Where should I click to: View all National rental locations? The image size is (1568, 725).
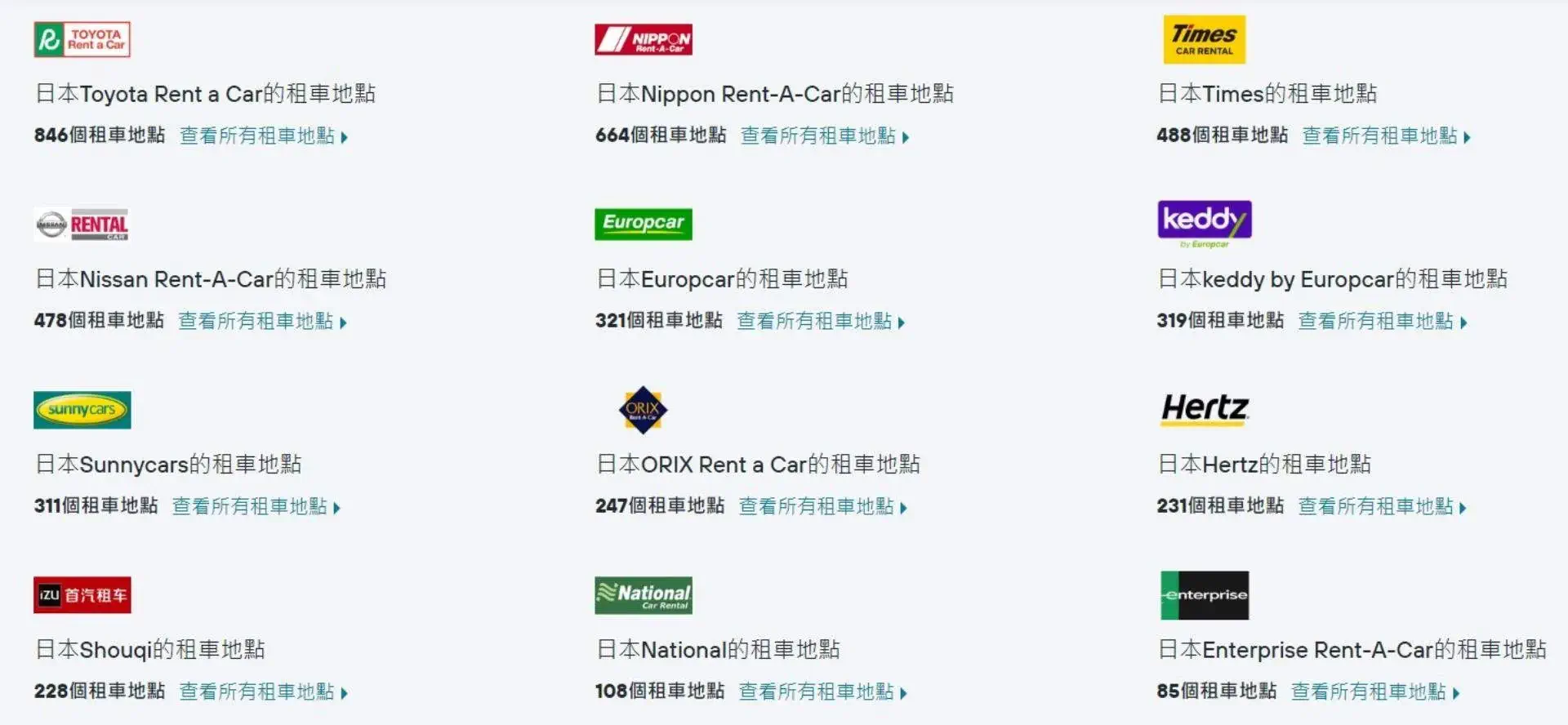[x=822, y=692]
